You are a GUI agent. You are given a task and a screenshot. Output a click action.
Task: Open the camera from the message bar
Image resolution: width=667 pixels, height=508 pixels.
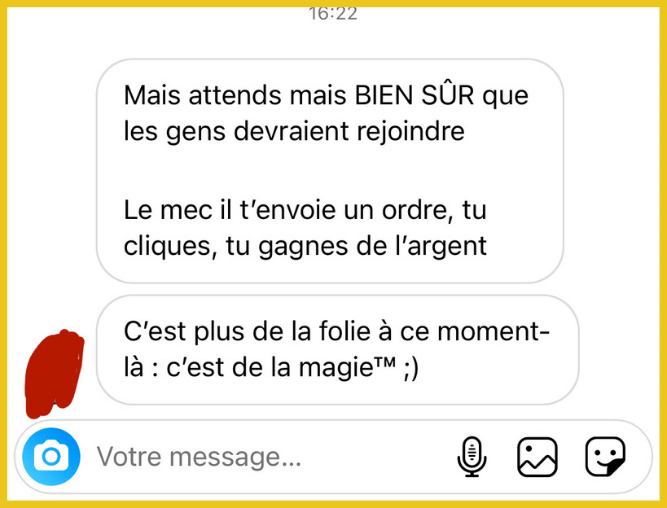(x=52, y=458)
